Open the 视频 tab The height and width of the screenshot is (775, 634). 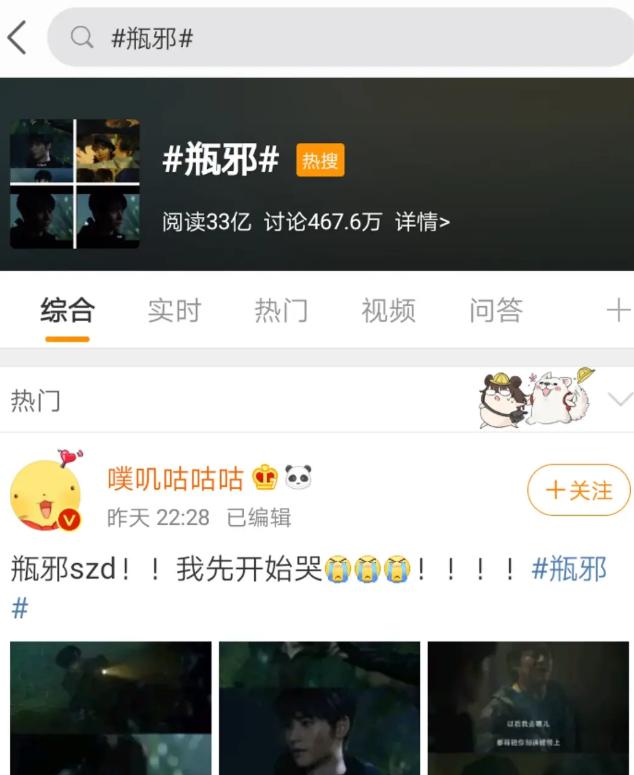388,311
